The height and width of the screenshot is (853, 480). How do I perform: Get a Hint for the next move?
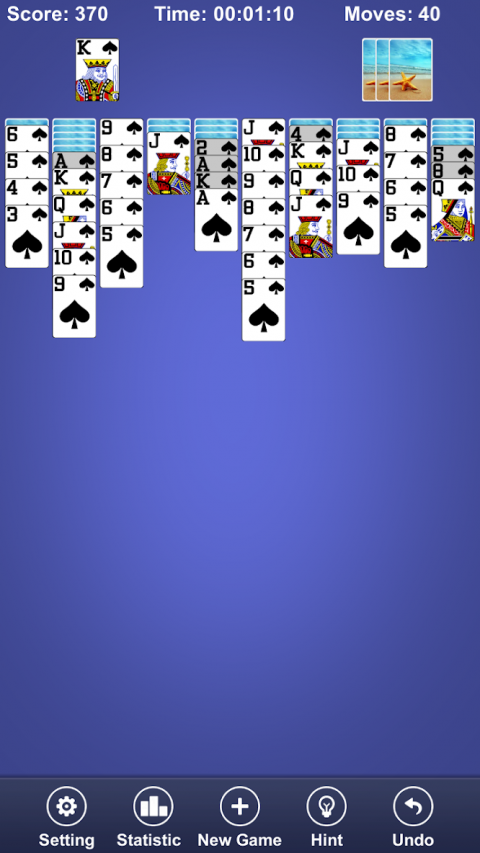coord(327,817)
